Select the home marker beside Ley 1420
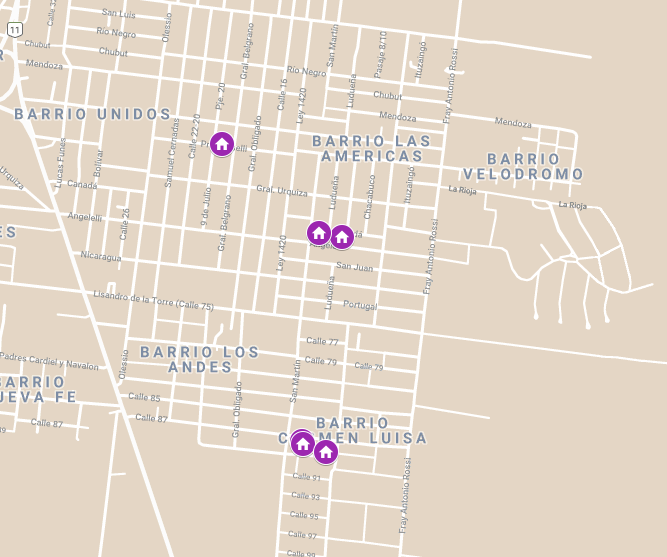 tap(318, 233)
